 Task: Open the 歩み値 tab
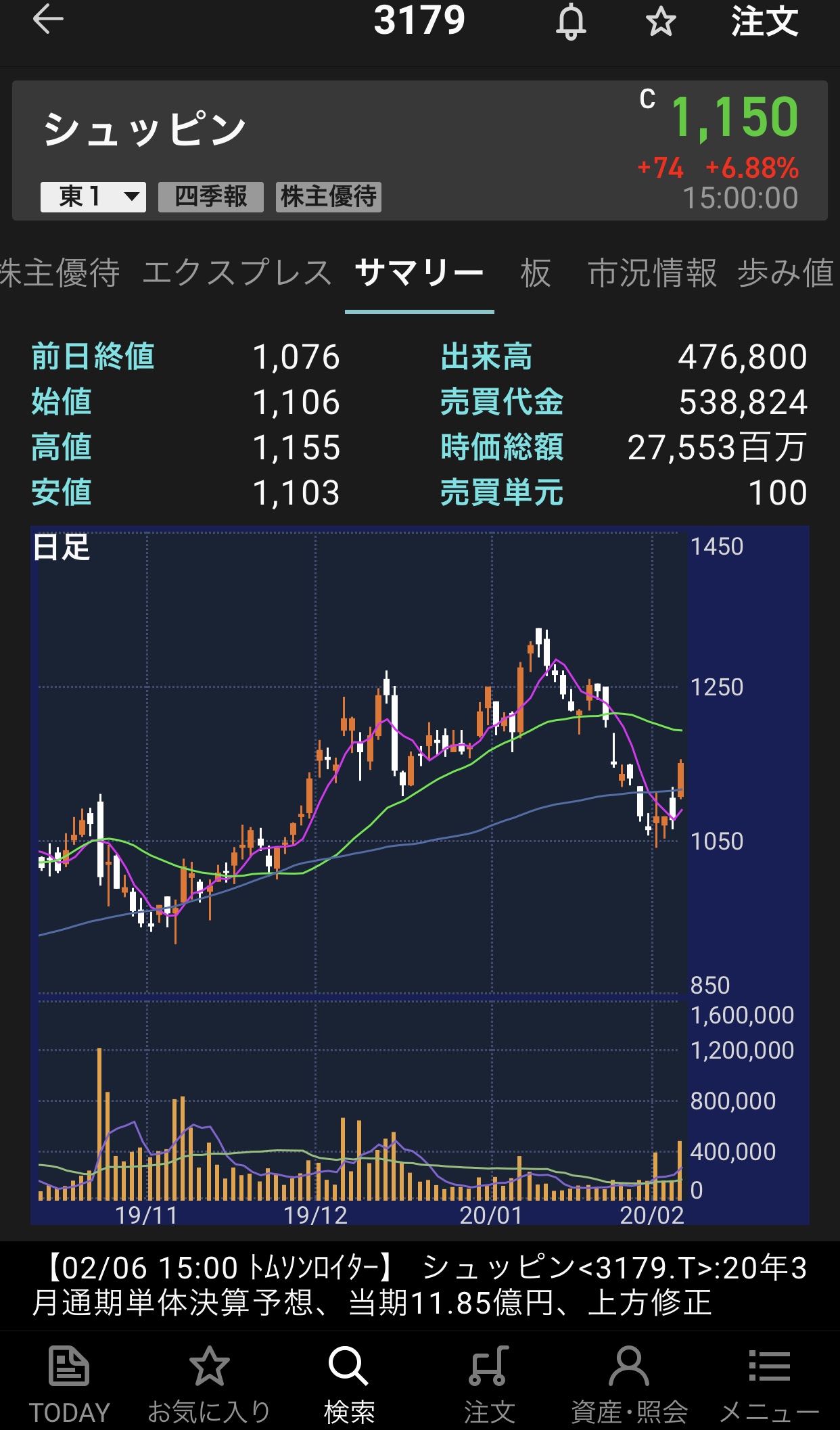(786, 273)
